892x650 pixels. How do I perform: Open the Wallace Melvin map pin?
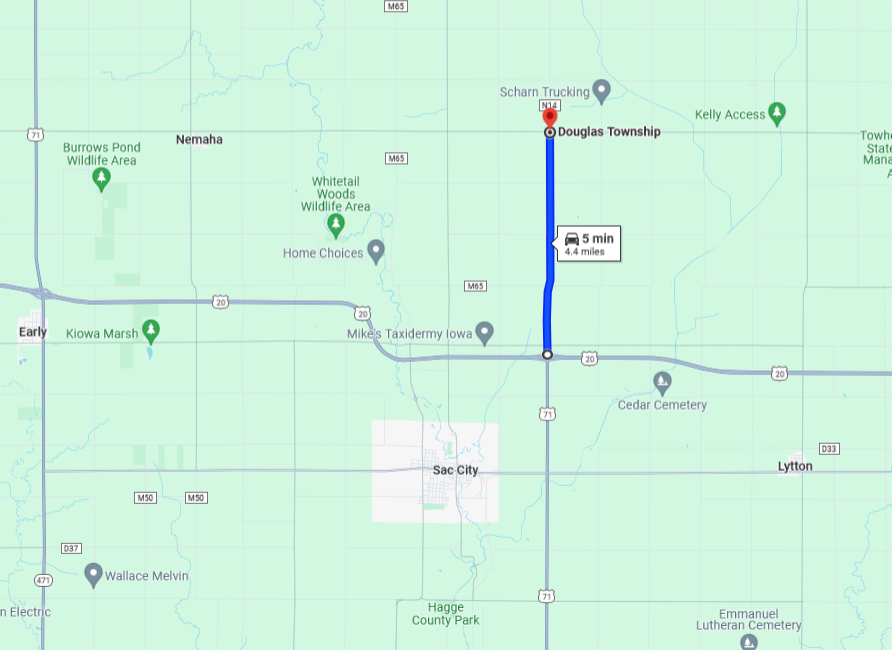[x=93, y=574]
